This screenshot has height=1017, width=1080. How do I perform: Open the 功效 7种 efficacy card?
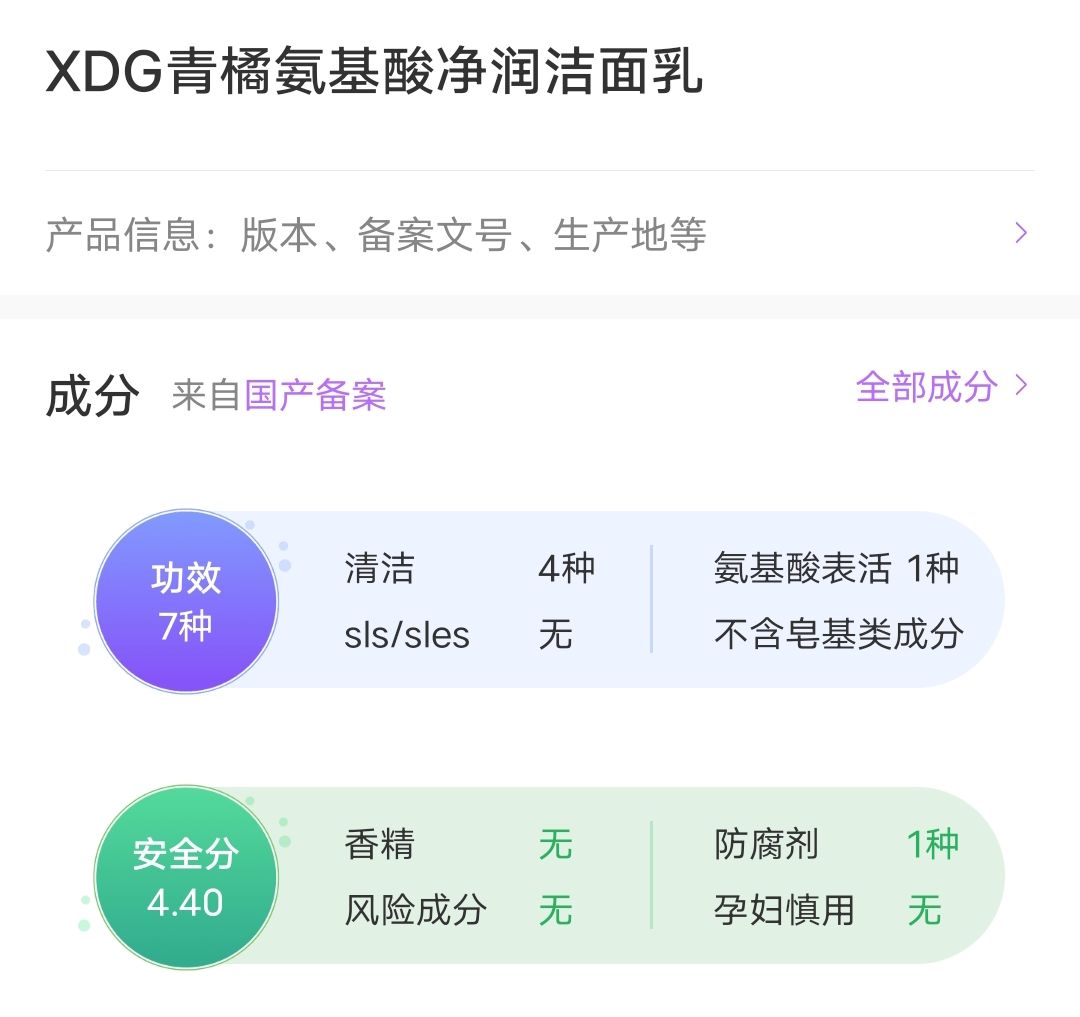[x=186, y=601]
